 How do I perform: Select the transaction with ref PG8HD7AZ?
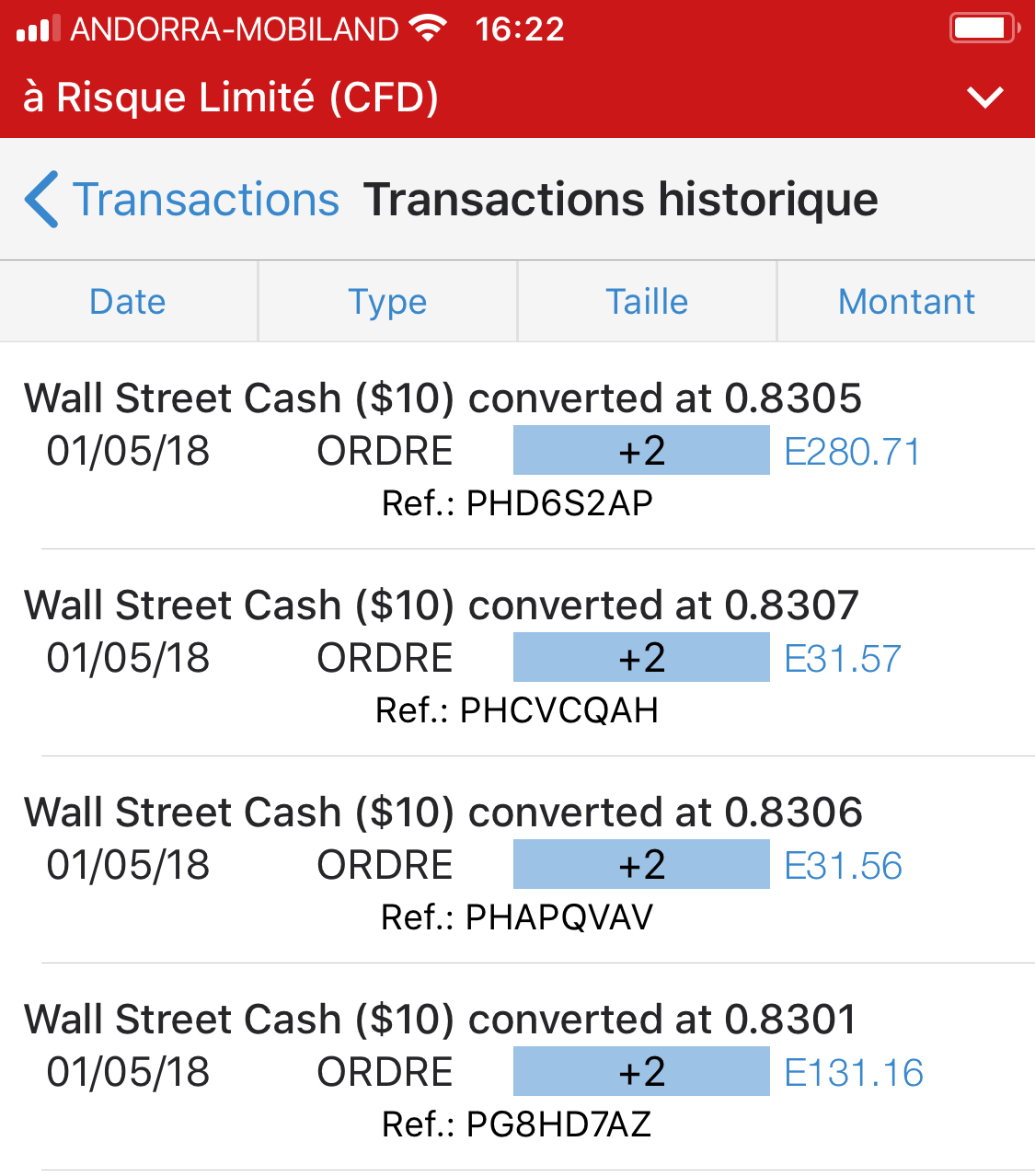(517, 1072)
